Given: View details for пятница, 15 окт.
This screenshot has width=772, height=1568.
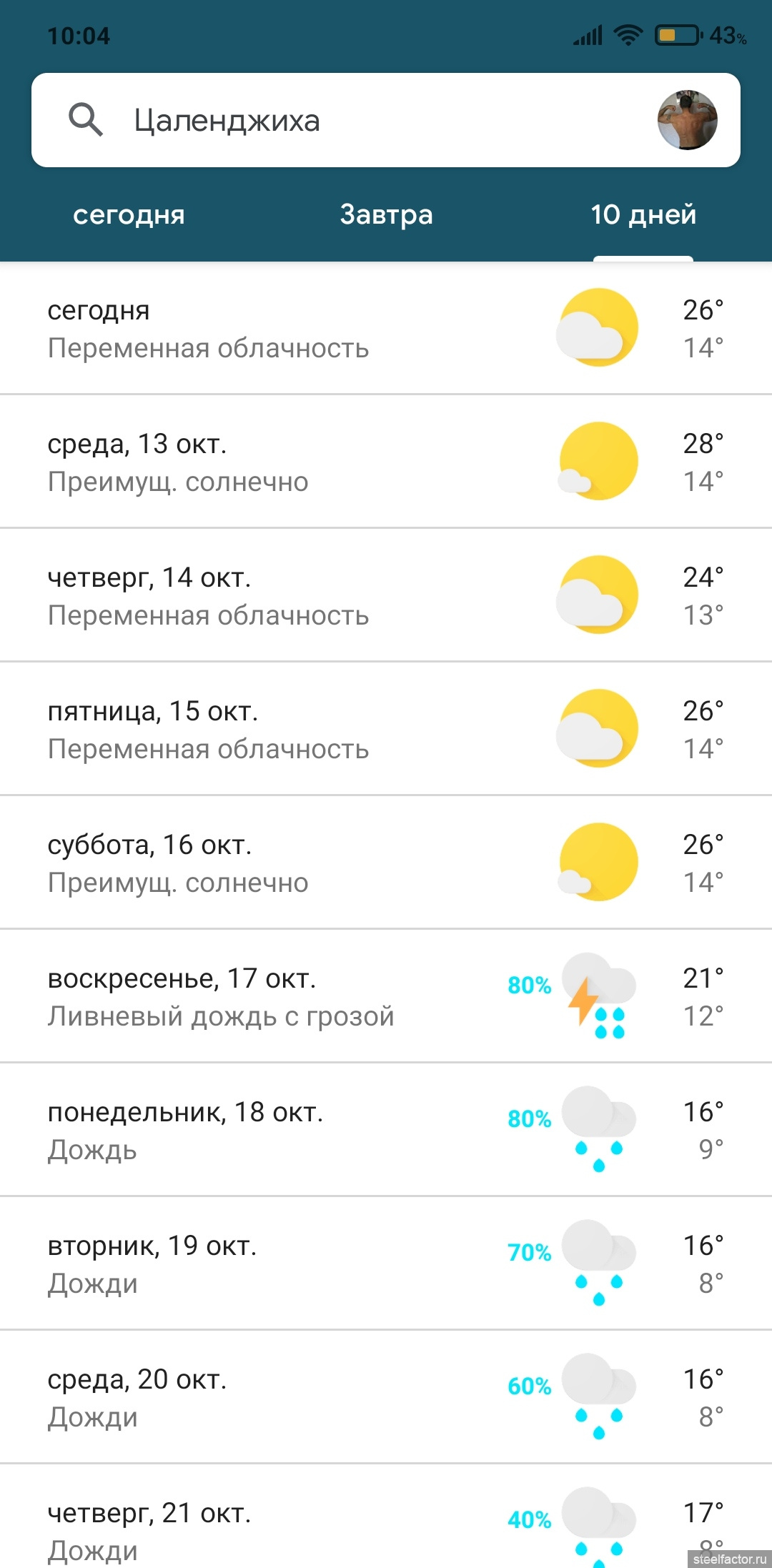Looking at the screenshot, I should [386, 729].
